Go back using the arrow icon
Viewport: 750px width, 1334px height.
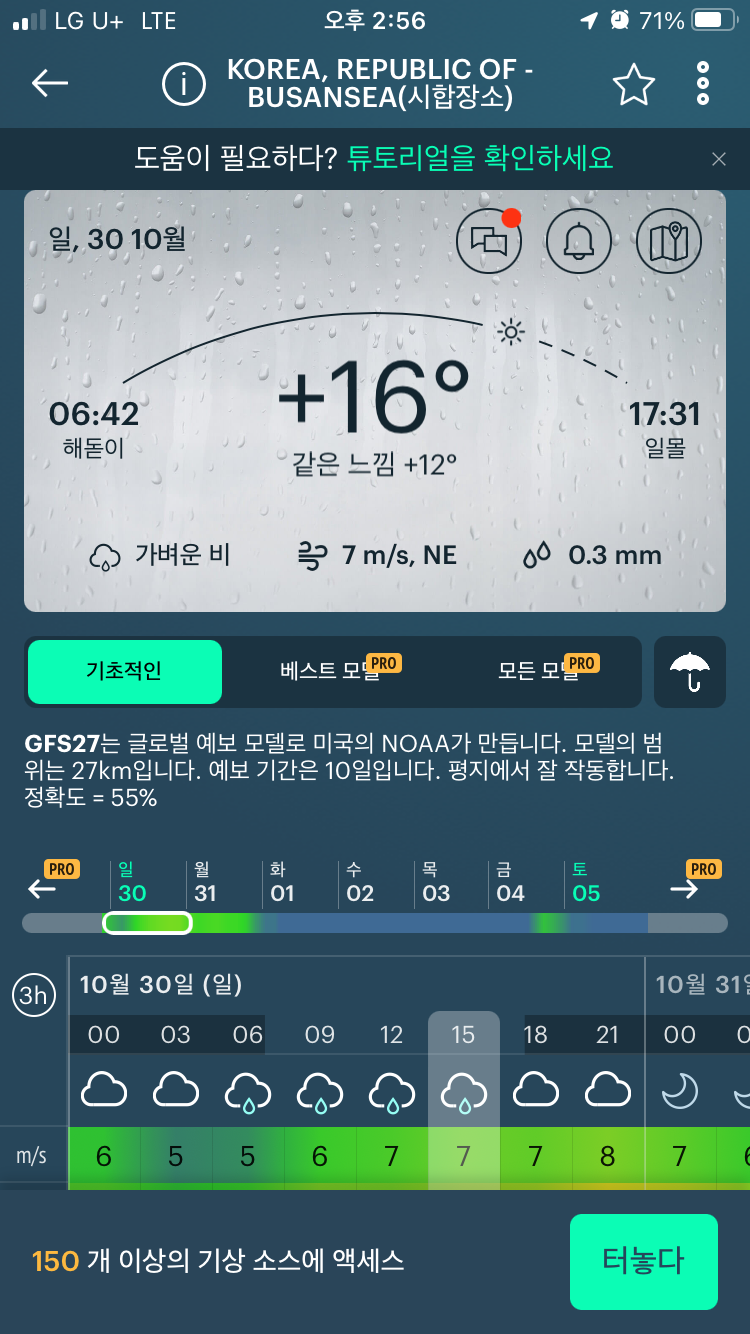click(x=50, y=84)
